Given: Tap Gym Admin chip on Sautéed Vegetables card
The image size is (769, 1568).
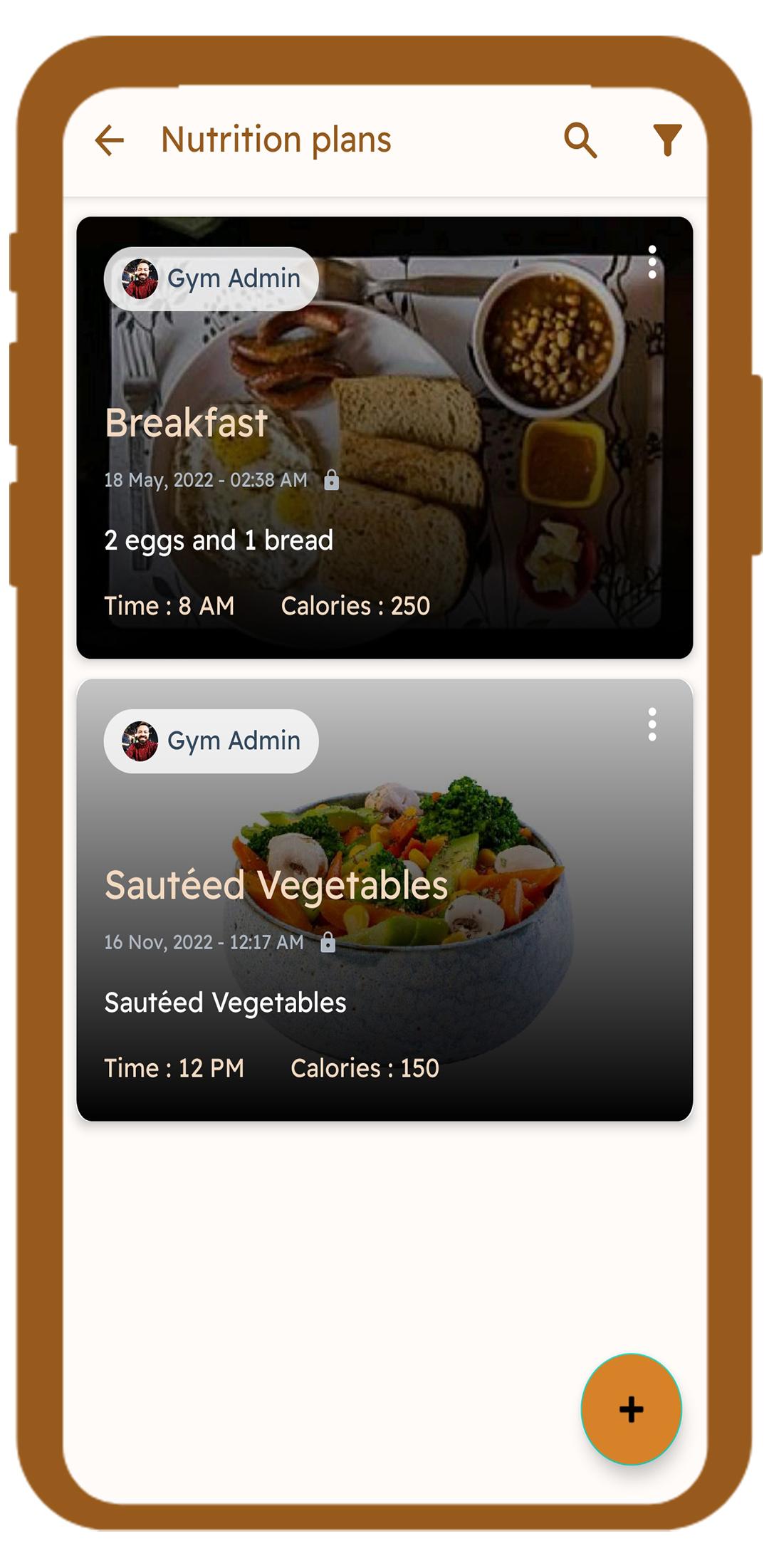Looking at the screenshot, I should [211, 741].
